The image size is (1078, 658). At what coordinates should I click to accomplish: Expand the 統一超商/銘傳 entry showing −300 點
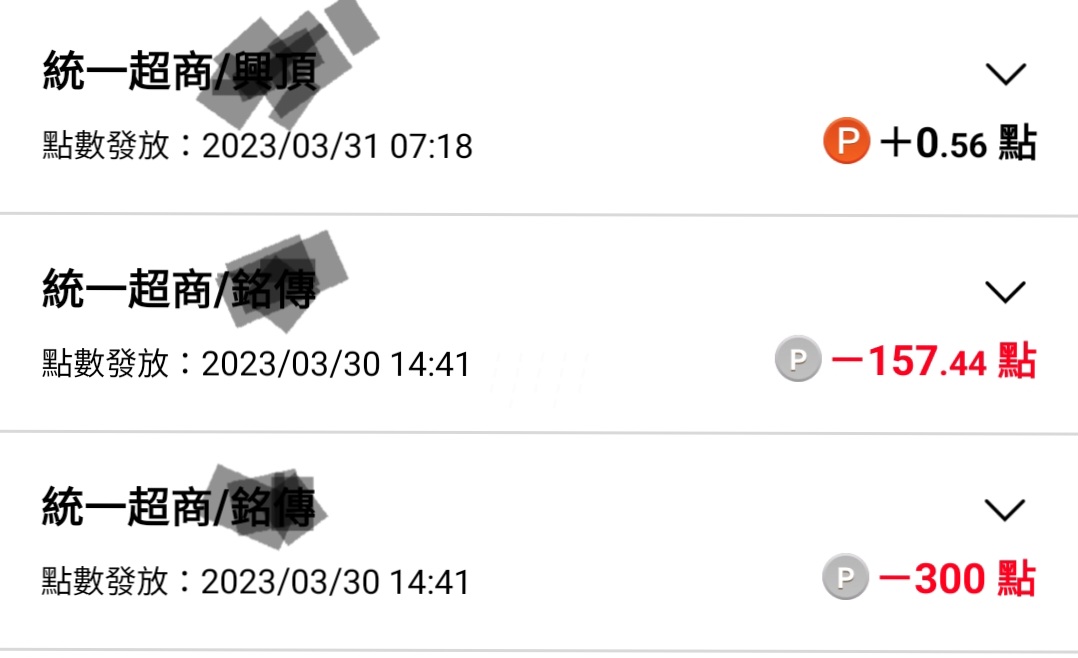(x=1005, y=510)
